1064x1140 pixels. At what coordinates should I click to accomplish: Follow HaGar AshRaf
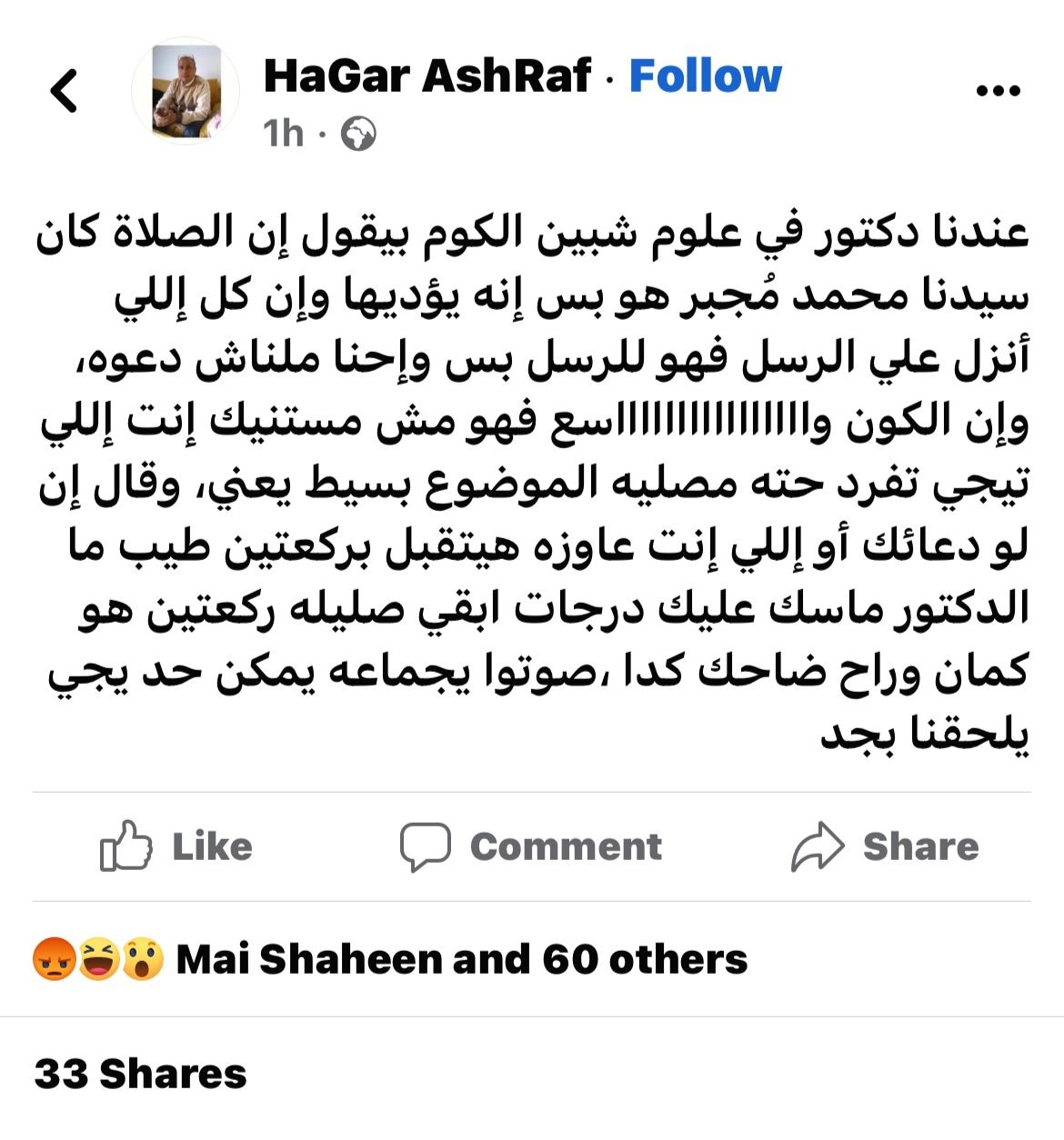pyautogui.click(x=705, y=75)
